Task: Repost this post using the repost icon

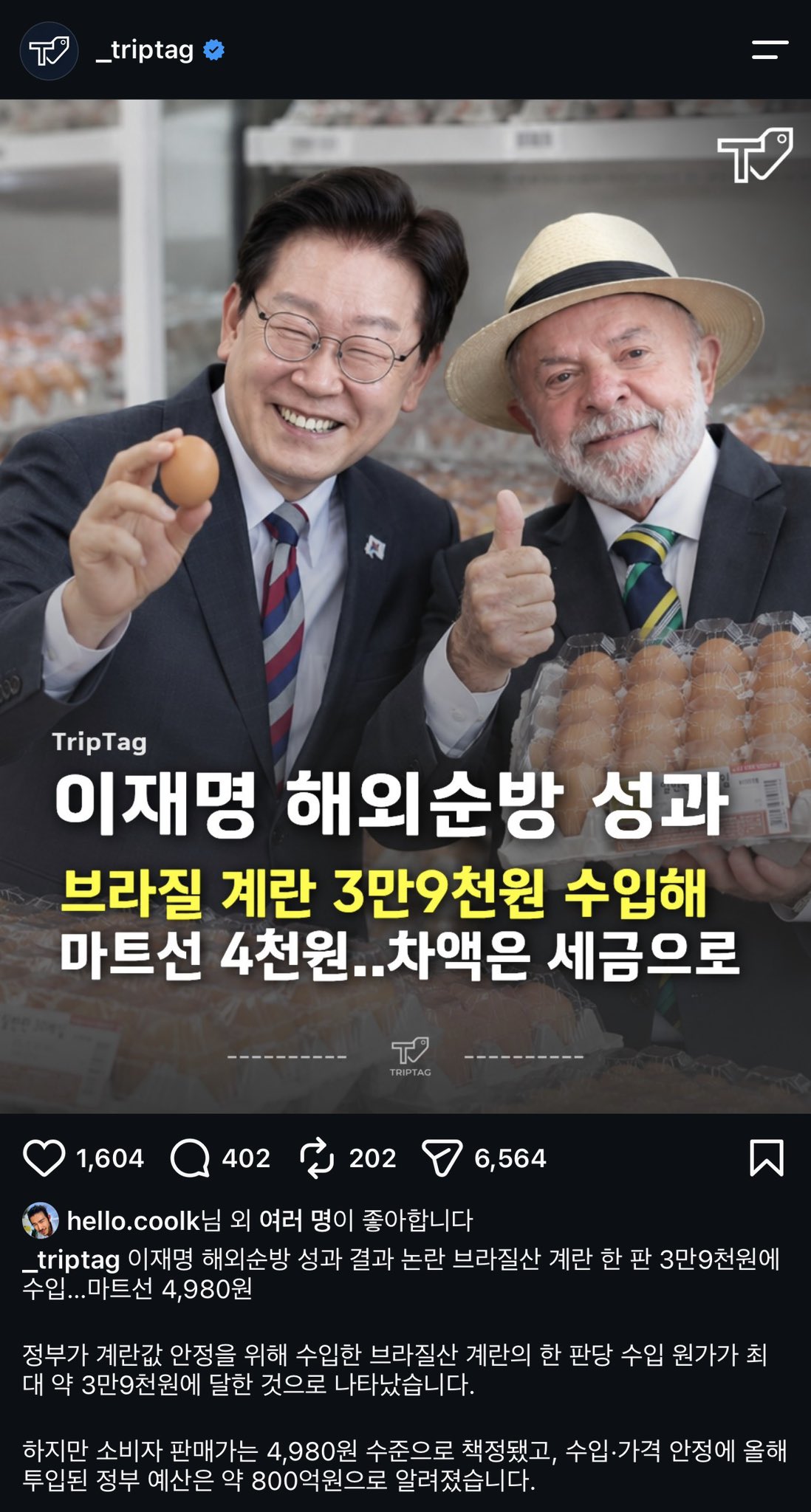Action: pos(318,1158)
